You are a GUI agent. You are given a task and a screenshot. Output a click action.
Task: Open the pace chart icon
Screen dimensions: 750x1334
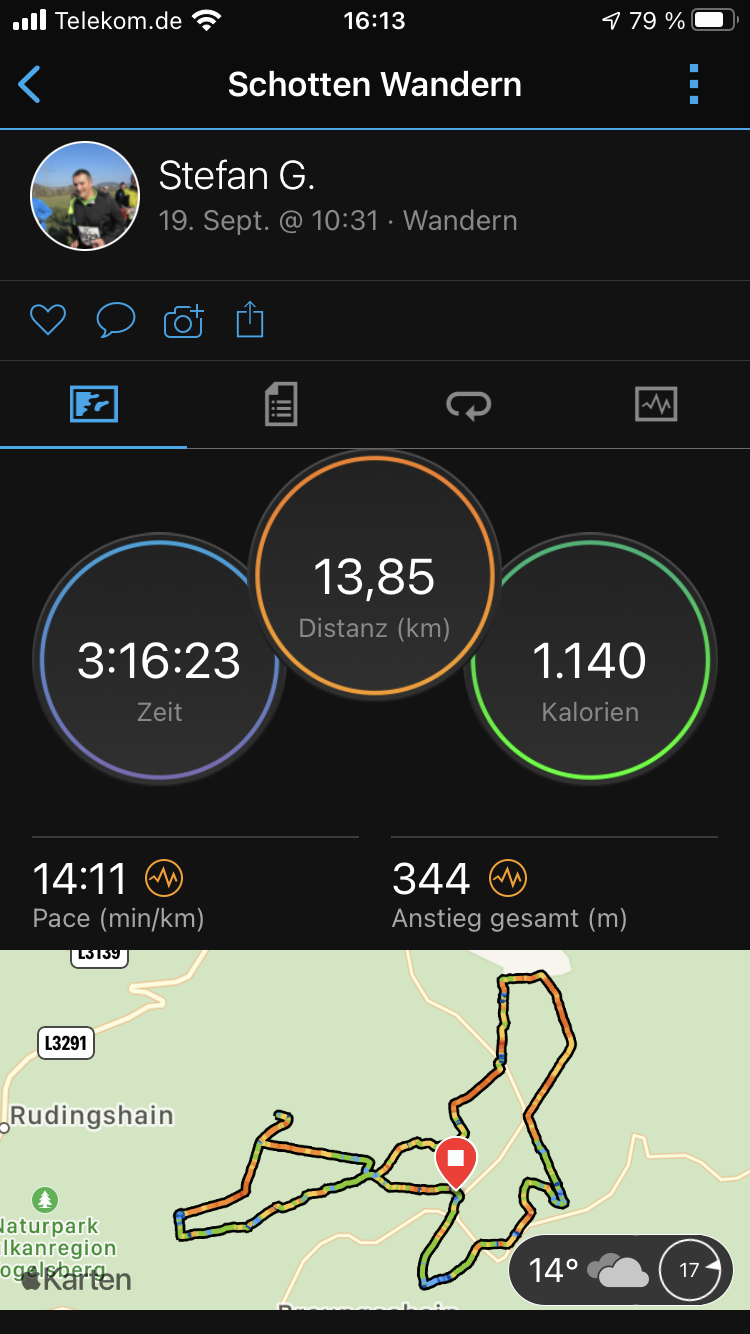[164, 879]
